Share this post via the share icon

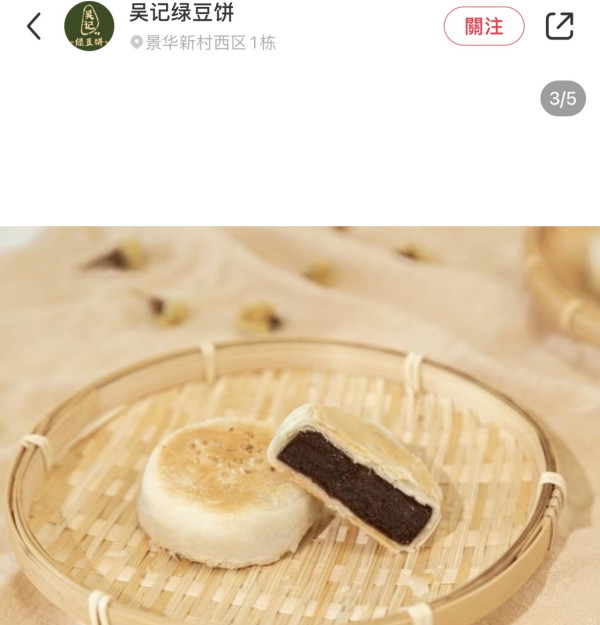(x=560, y=27)
